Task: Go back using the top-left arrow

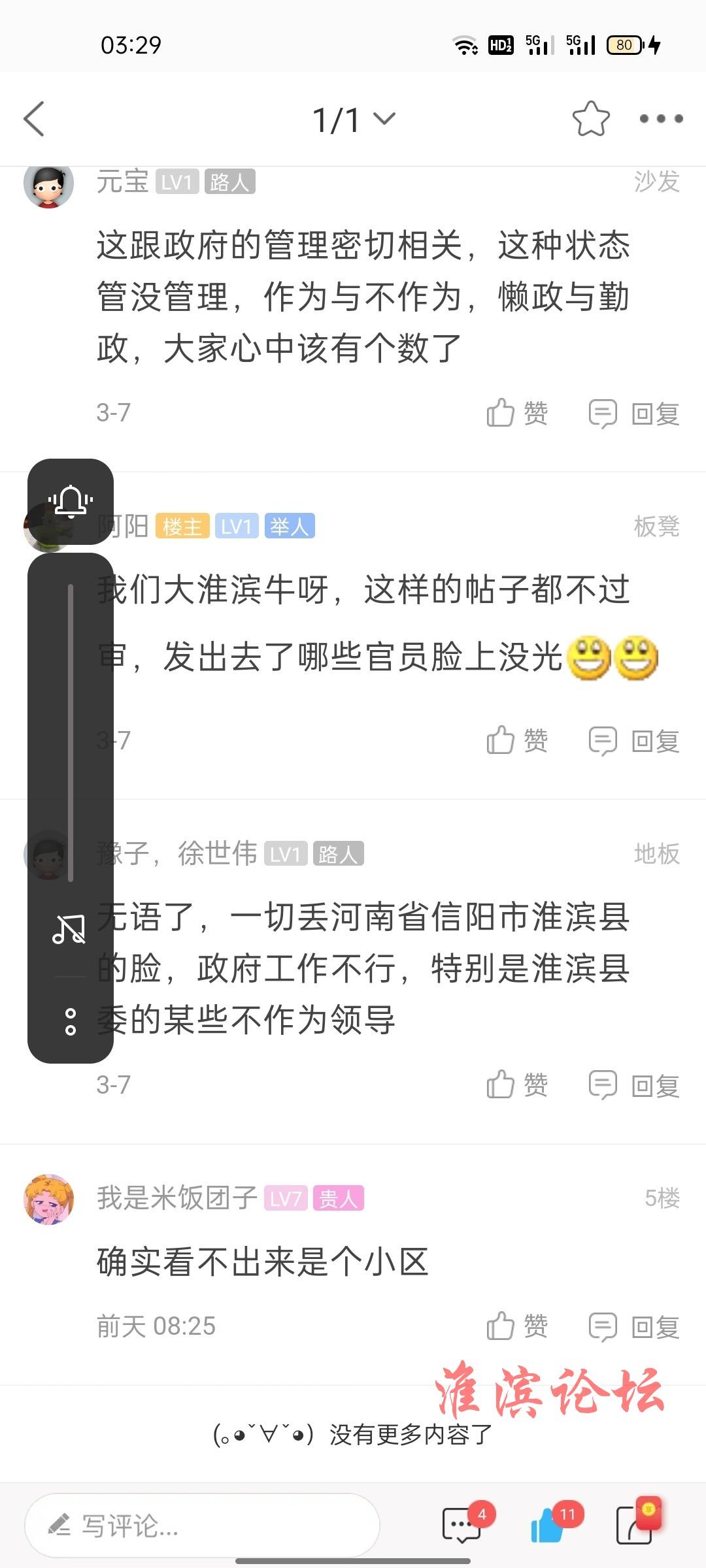Action: (x=34, y=119)
